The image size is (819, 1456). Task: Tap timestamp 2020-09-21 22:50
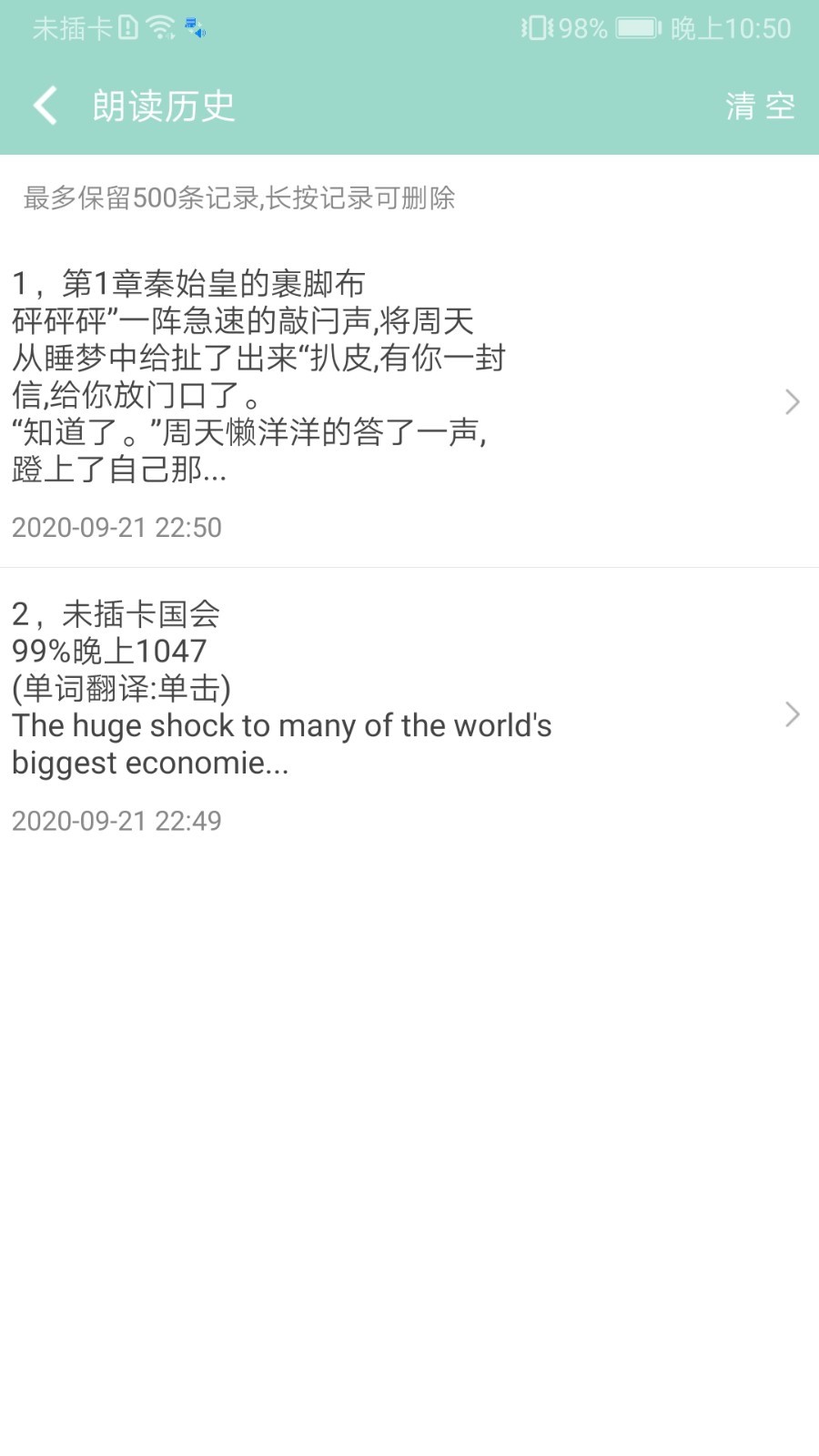click(x=116, y=528)
